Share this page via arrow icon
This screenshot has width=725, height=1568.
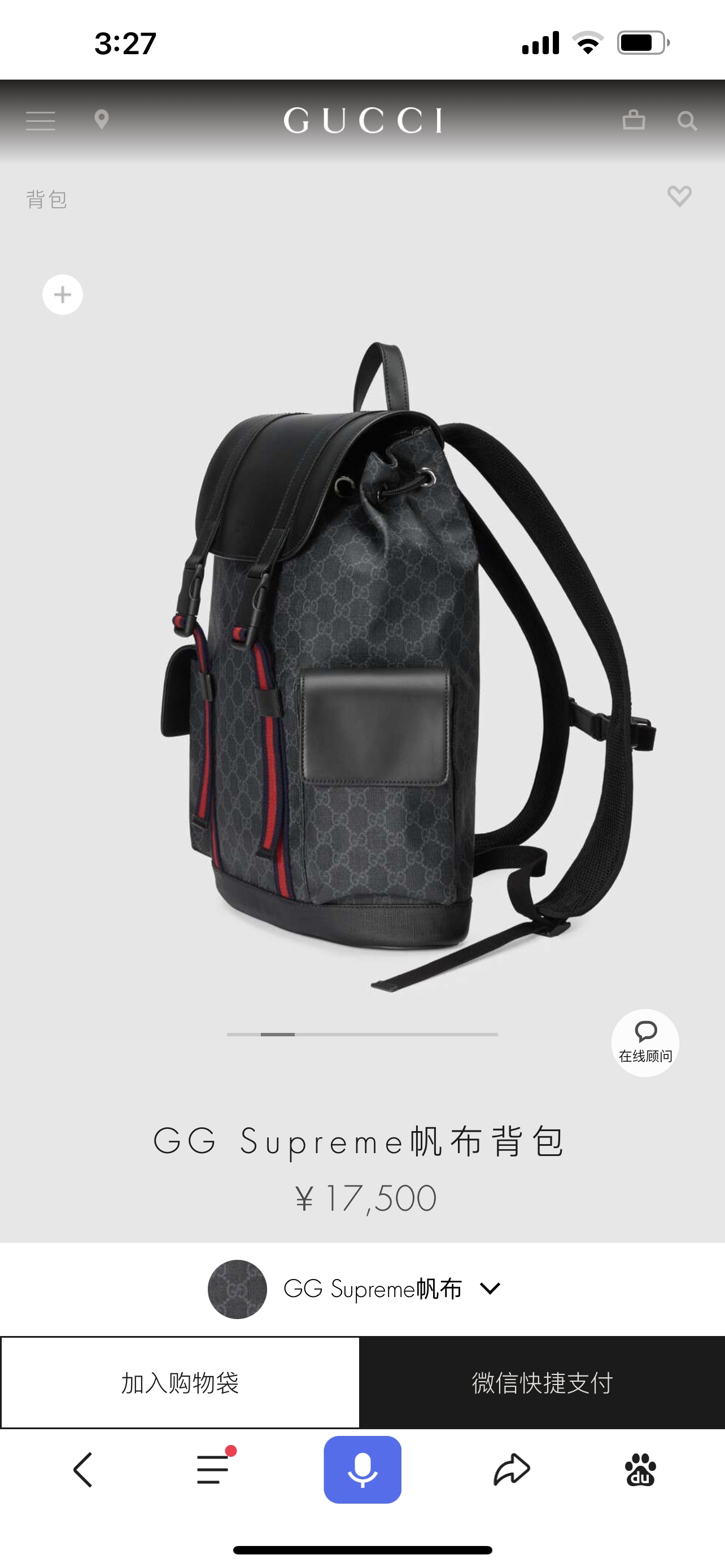512,1469
